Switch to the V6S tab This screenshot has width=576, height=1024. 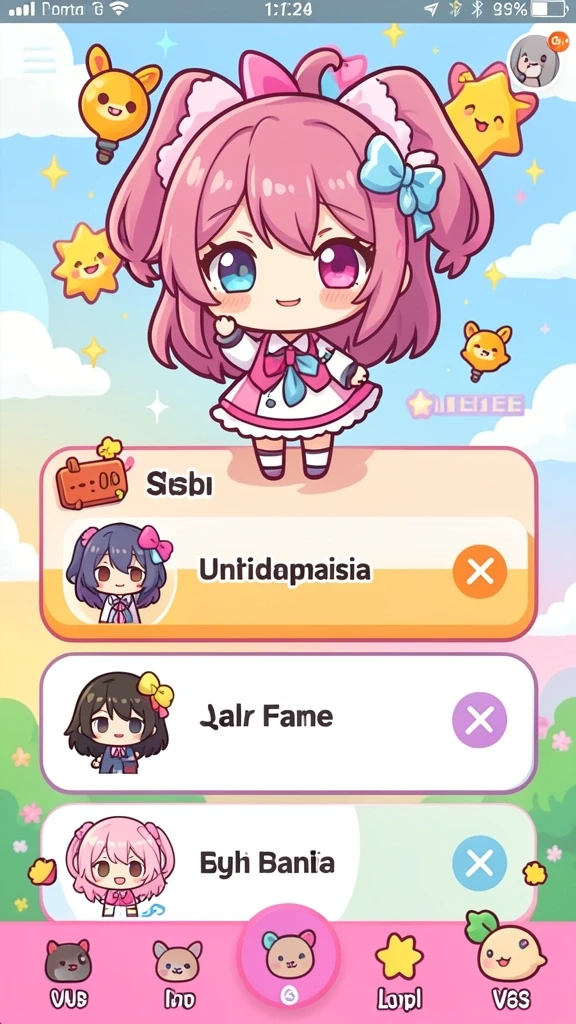point(511,965)
